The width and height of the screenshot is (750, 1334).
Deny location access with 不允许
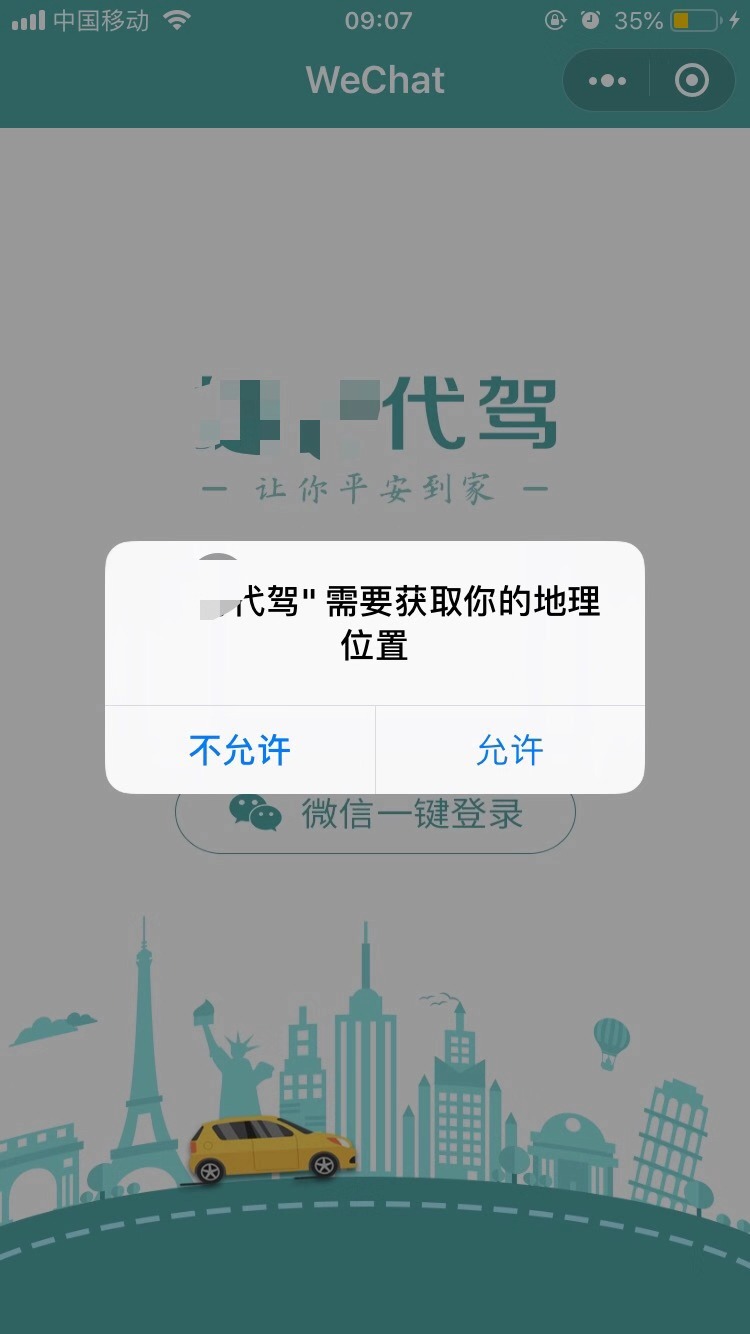(240, 750)
